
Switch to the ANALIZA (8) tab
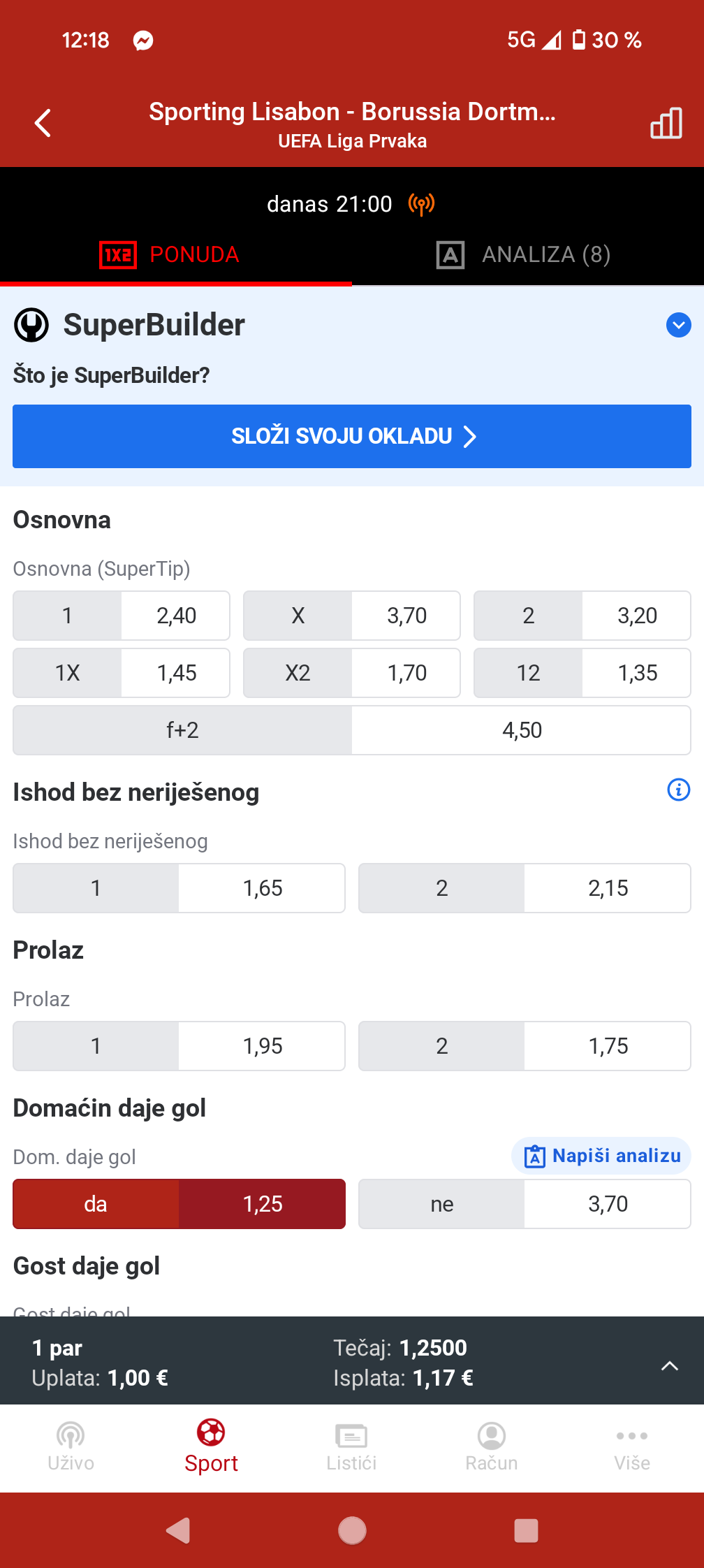pyautogui.click(x=524, y=254)
